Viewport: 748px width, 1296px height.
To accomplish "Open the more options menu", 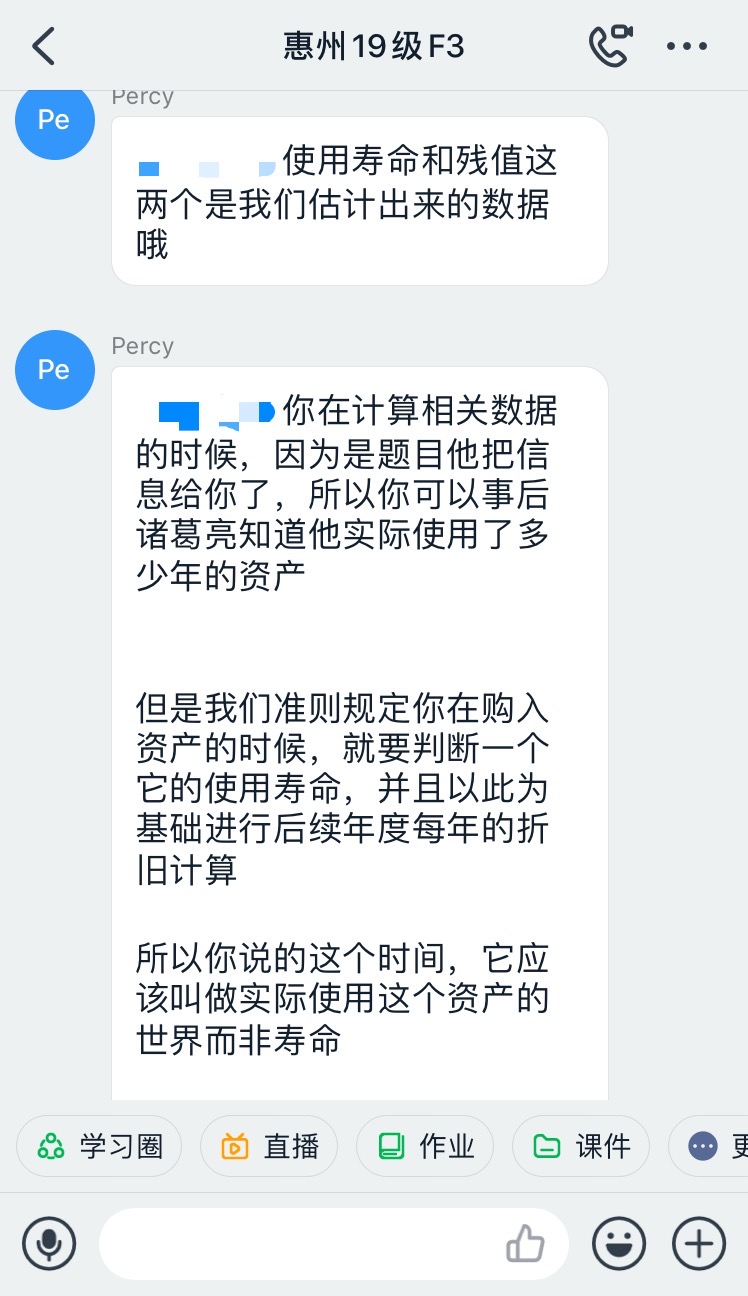I will pos(687,46).
